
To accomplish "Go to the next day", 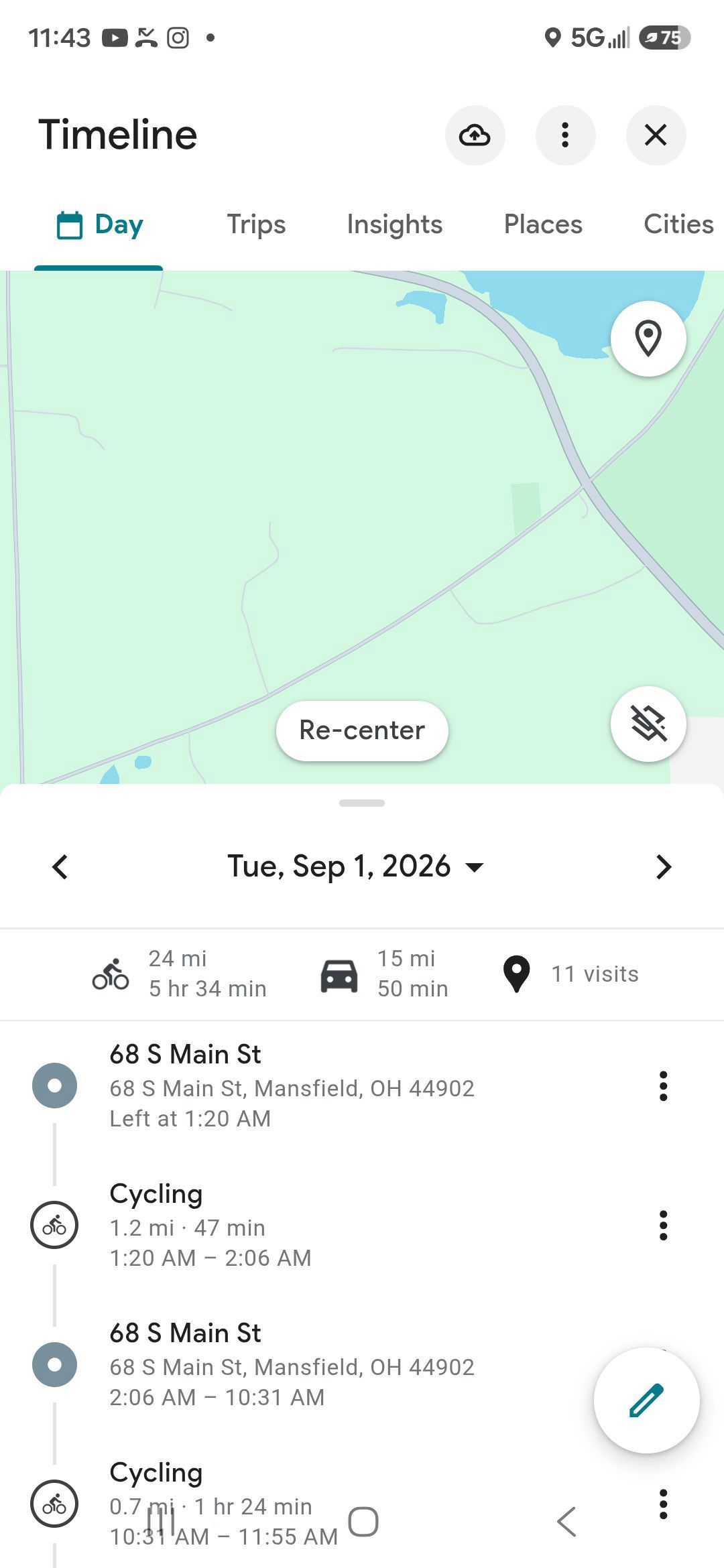I will (663, 867).
